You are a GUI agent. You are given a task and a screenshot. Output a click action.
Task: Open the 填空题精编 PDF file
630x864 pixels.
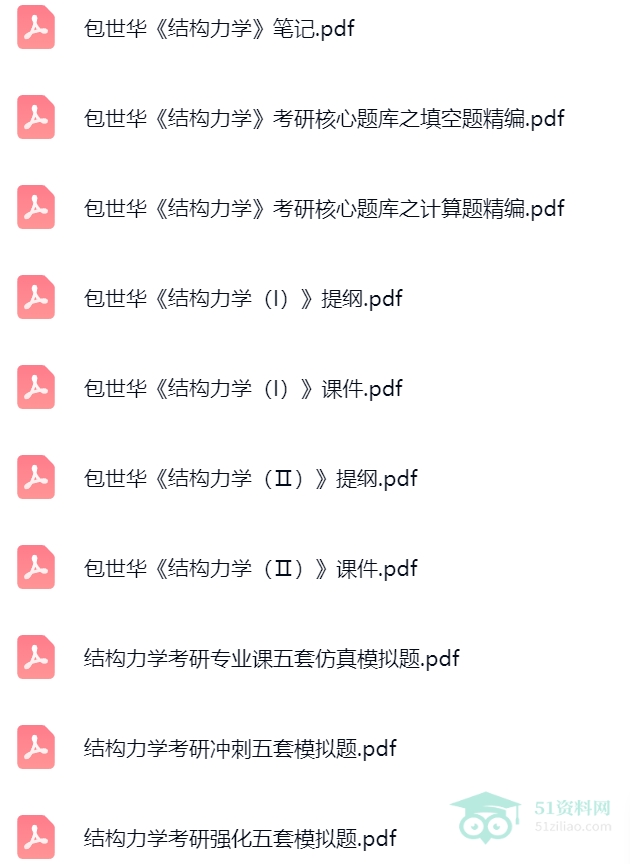324,118
